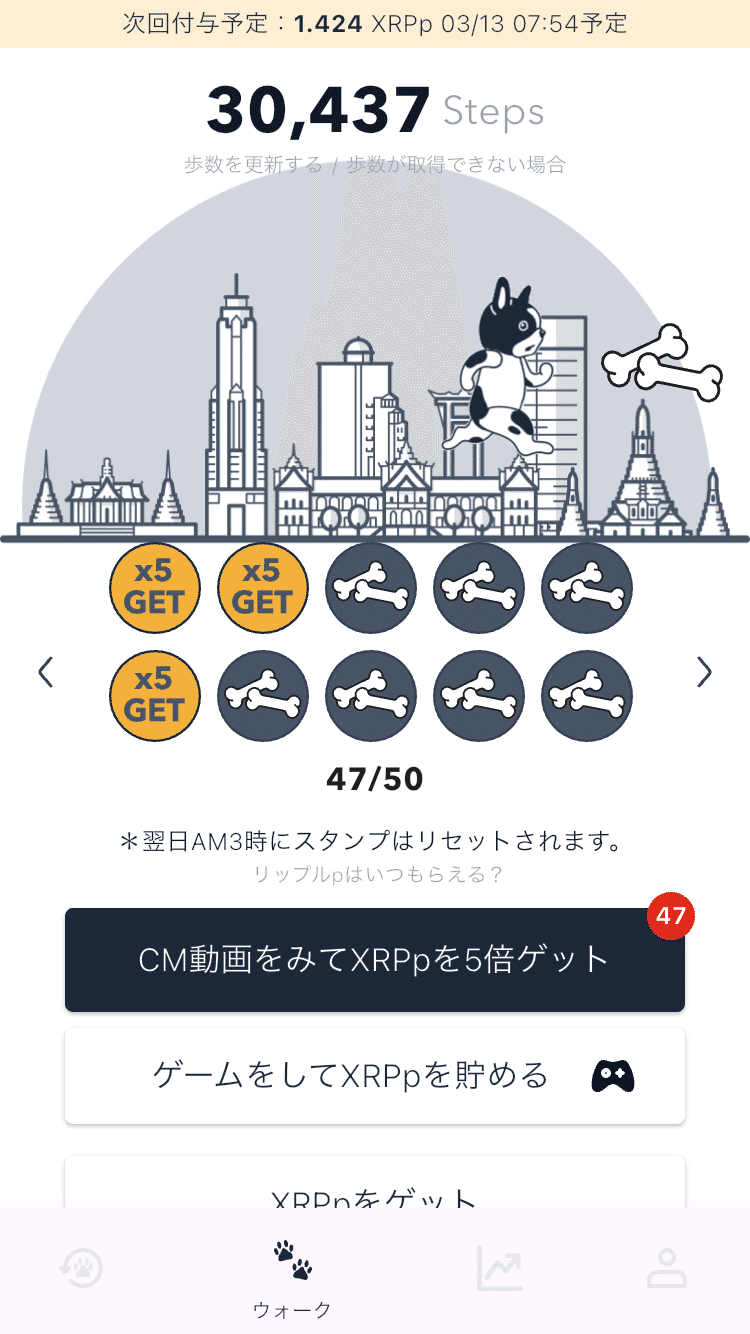Open the statistics graph icon in bottom navigation
Image resolution: width=750 pixels, height=1334 pixels.
pos(499,1267)
